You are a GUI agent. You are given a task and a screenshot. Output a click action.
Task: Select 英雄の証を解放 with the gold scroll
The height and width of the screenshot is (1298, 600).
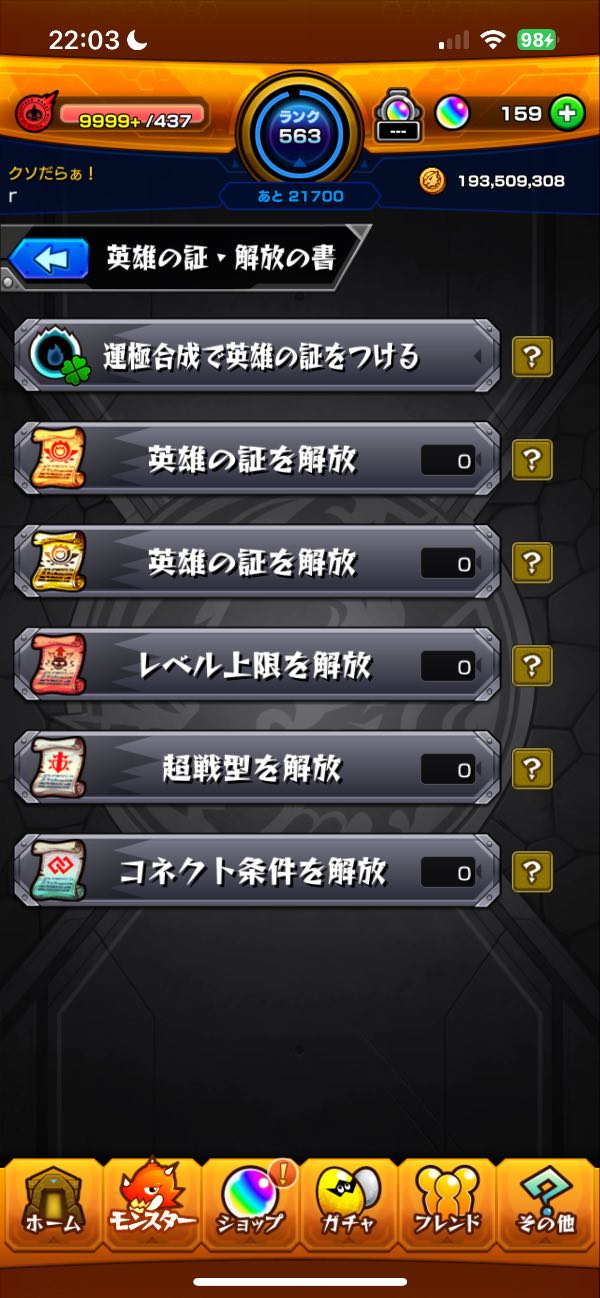click(x=256, y=562)
